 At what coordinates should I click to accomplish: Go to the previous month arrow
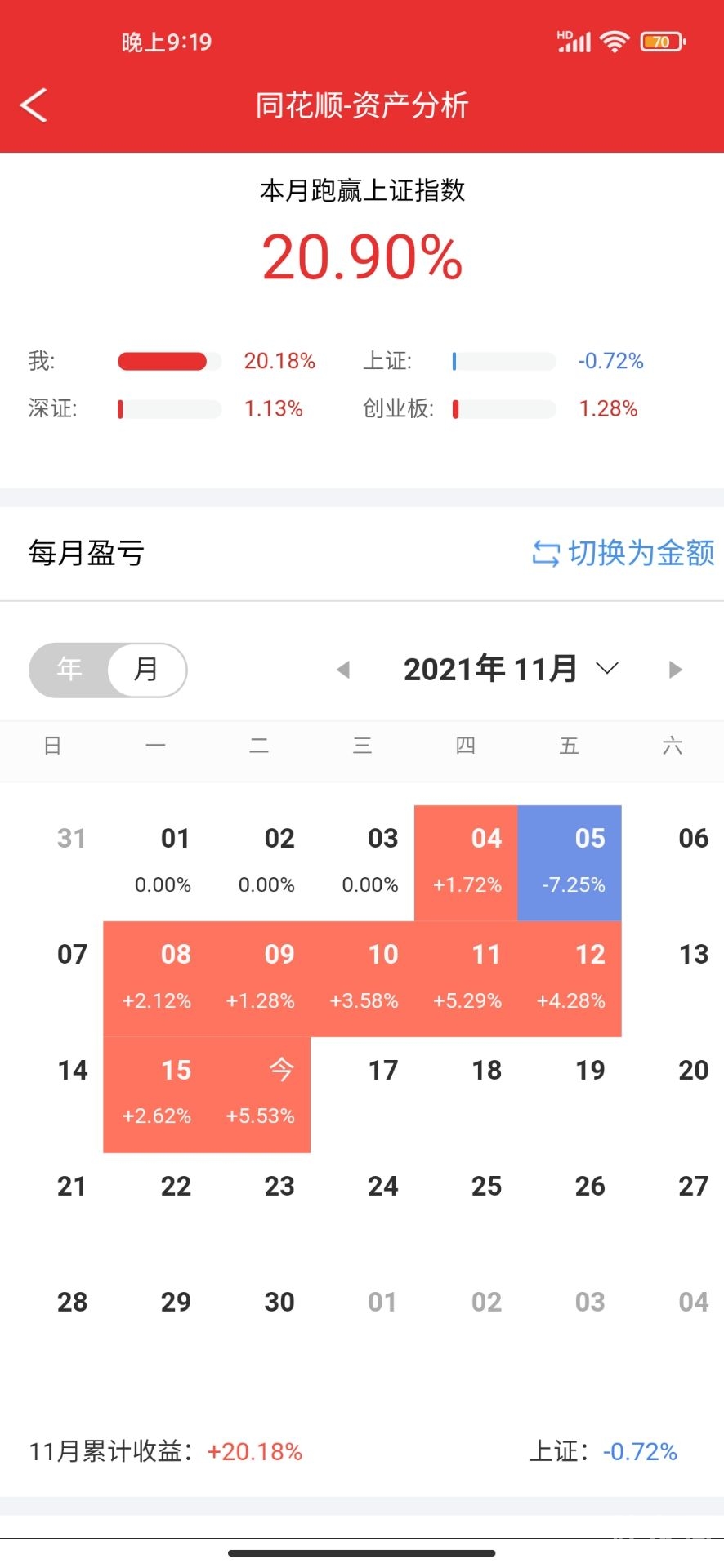(x=343, y=670)
